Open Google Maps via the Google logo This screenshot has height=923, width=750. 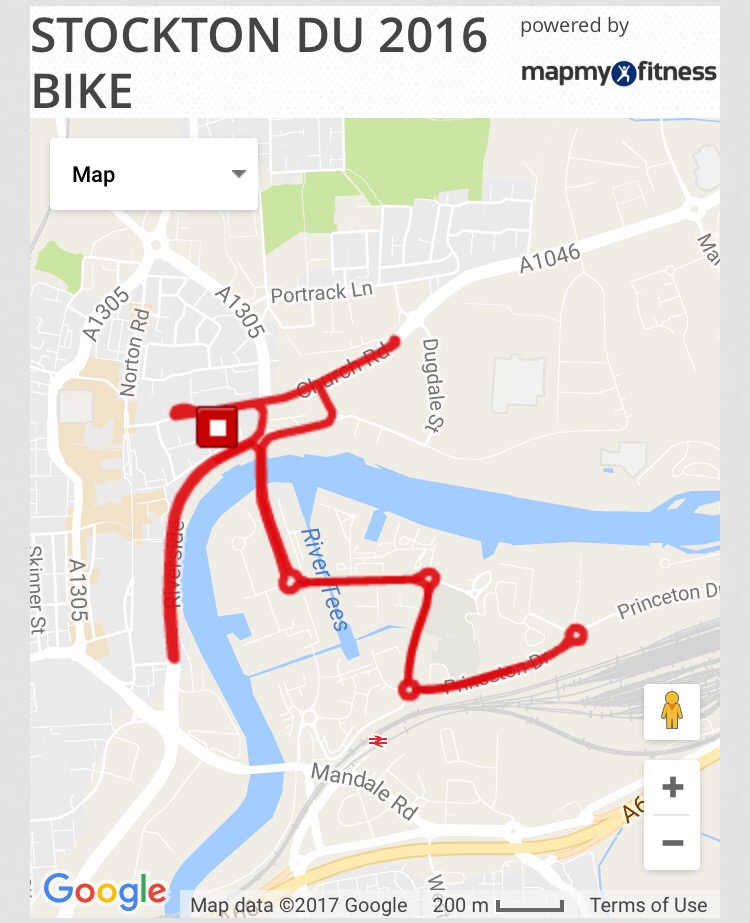click(105, 890)
